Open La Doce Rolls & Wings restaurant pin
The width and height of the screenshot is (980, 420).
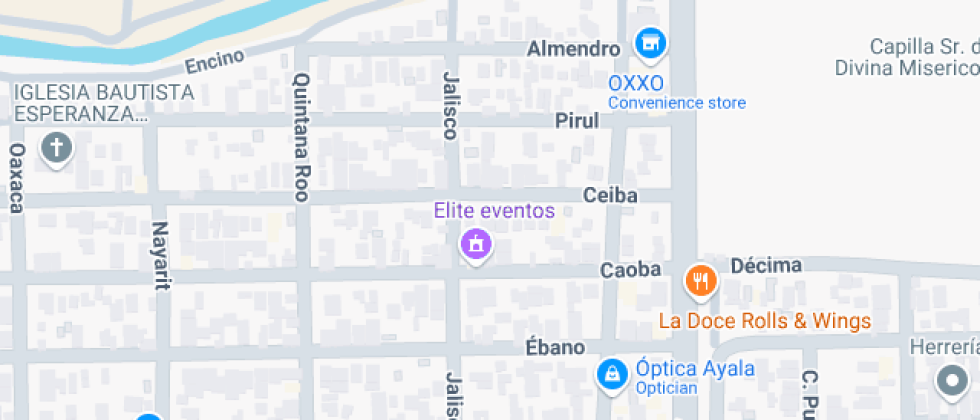tap(702, 281)
